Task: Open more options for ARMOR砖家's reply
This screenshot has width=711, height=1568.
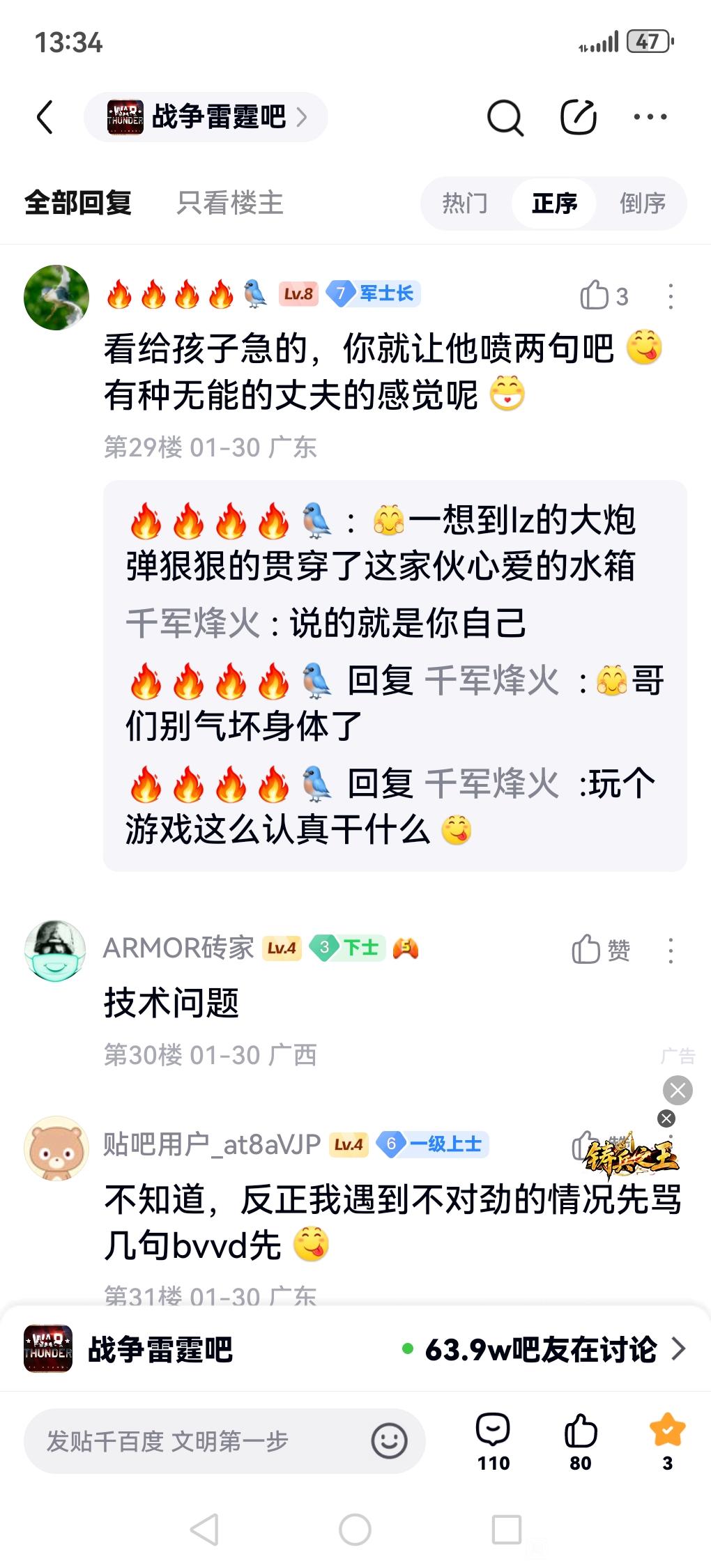Action: [671, 950]
